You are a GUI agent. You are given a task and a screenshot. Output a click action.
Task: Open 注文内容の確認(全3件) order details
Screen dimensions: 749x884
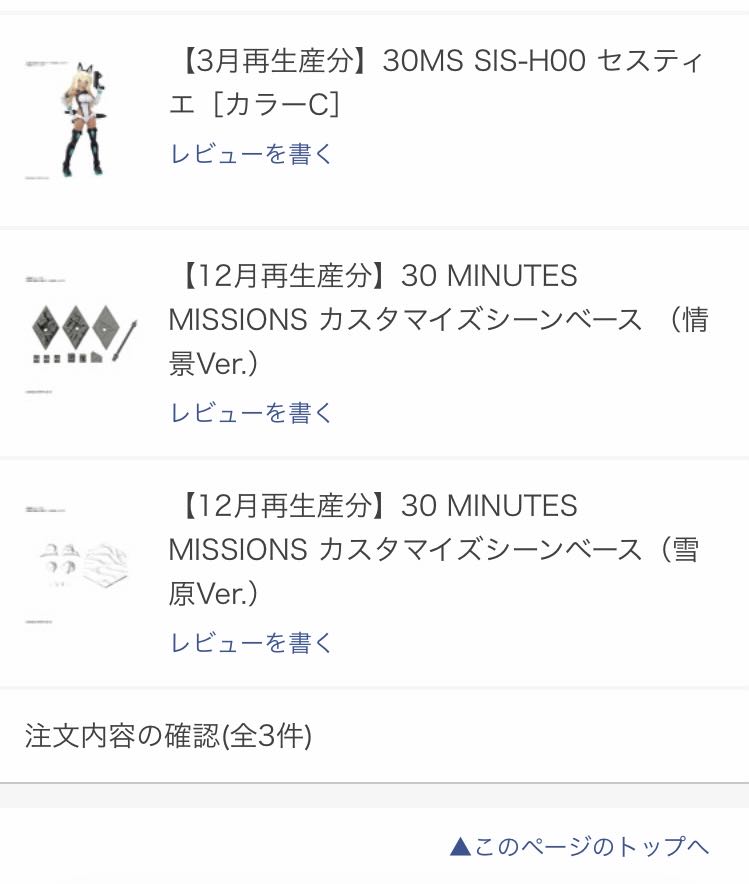169,737
